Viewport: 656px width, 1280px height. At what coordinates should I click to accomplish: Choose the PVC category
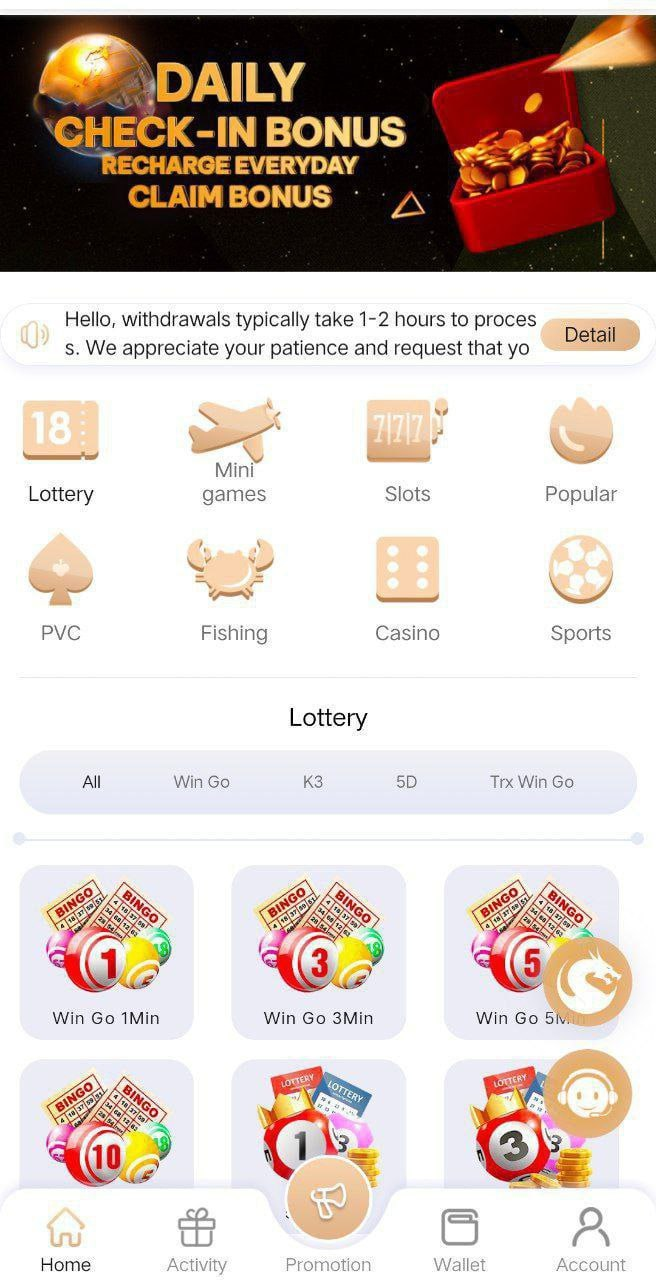tap(60, 590)
